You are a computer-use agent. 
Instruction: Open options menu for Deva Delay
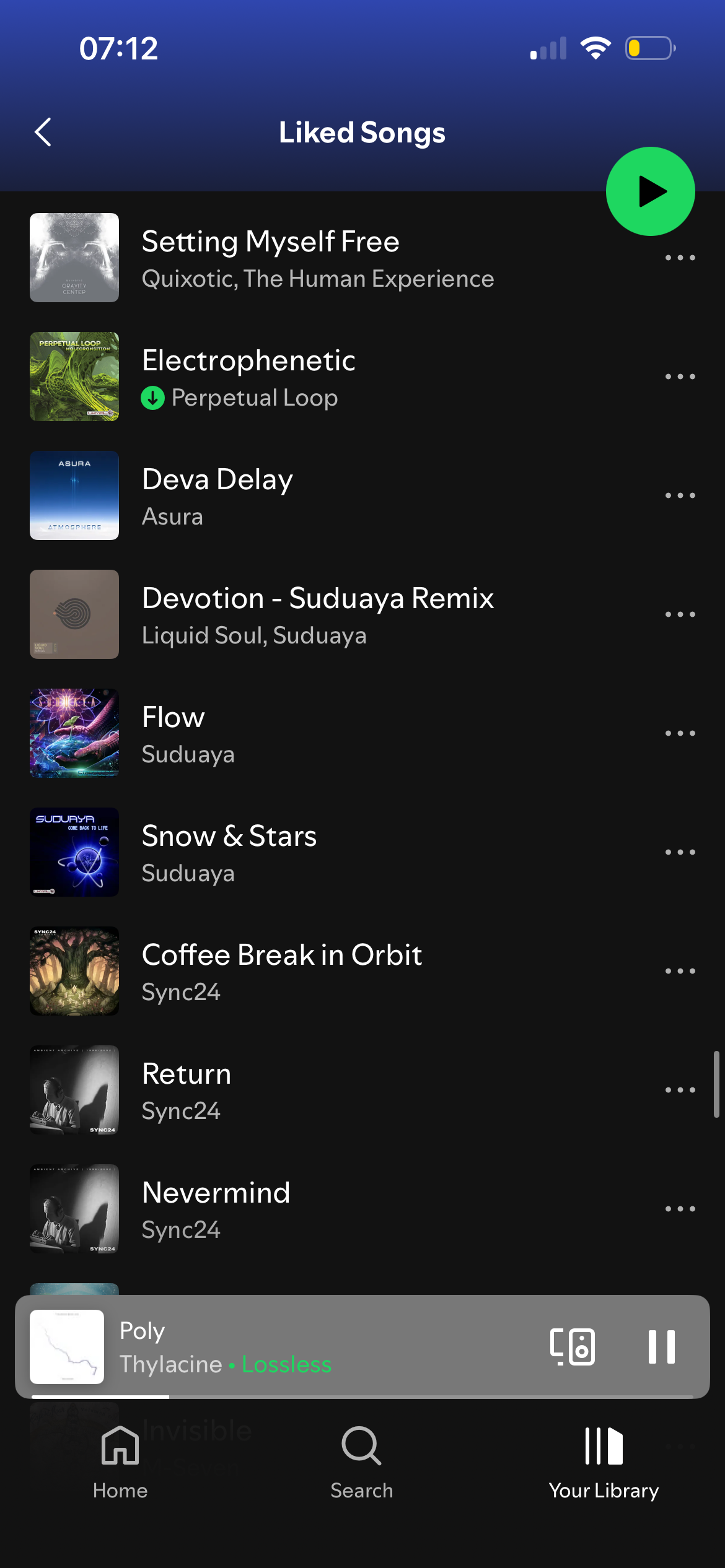680,495
